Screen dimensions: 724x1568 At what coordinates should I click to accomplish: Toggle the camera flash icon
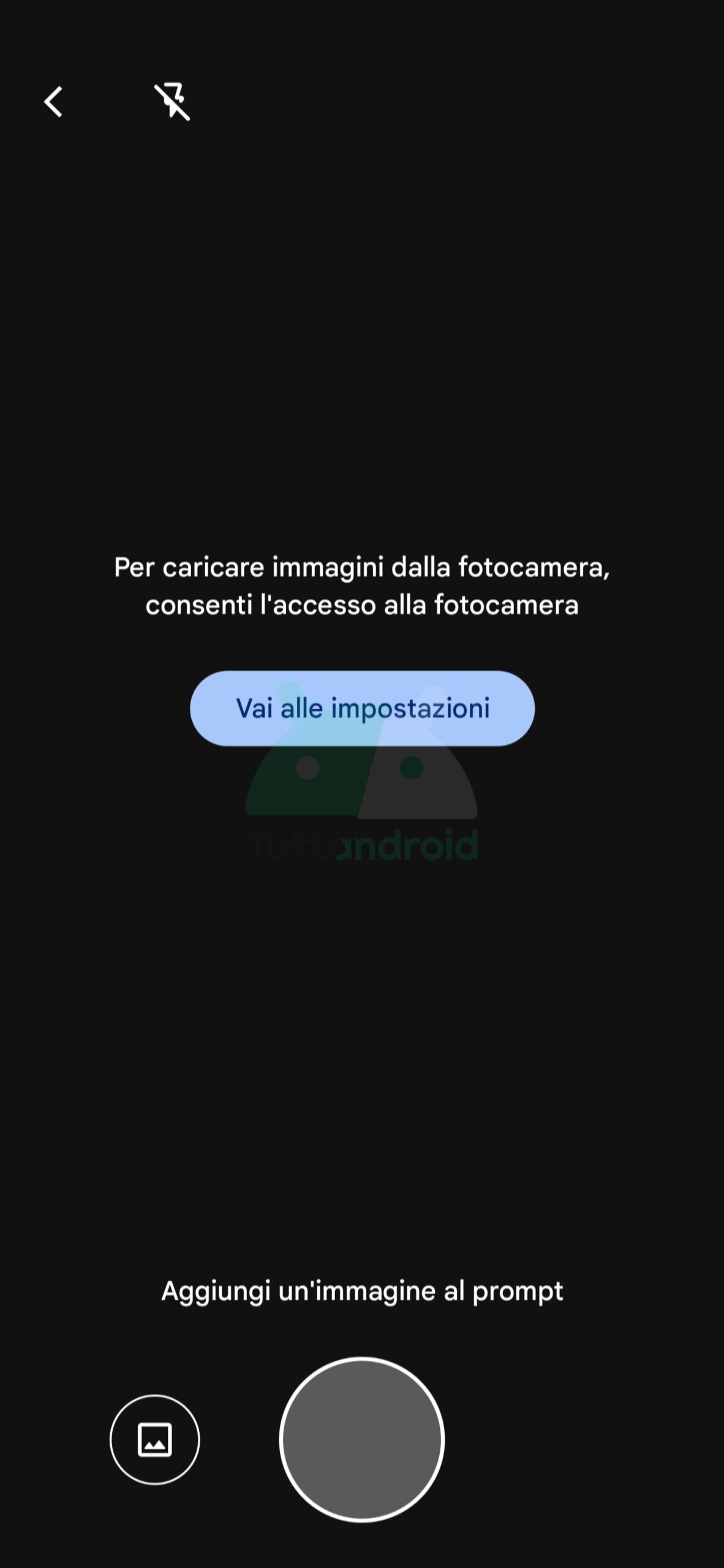coord(172,101)
